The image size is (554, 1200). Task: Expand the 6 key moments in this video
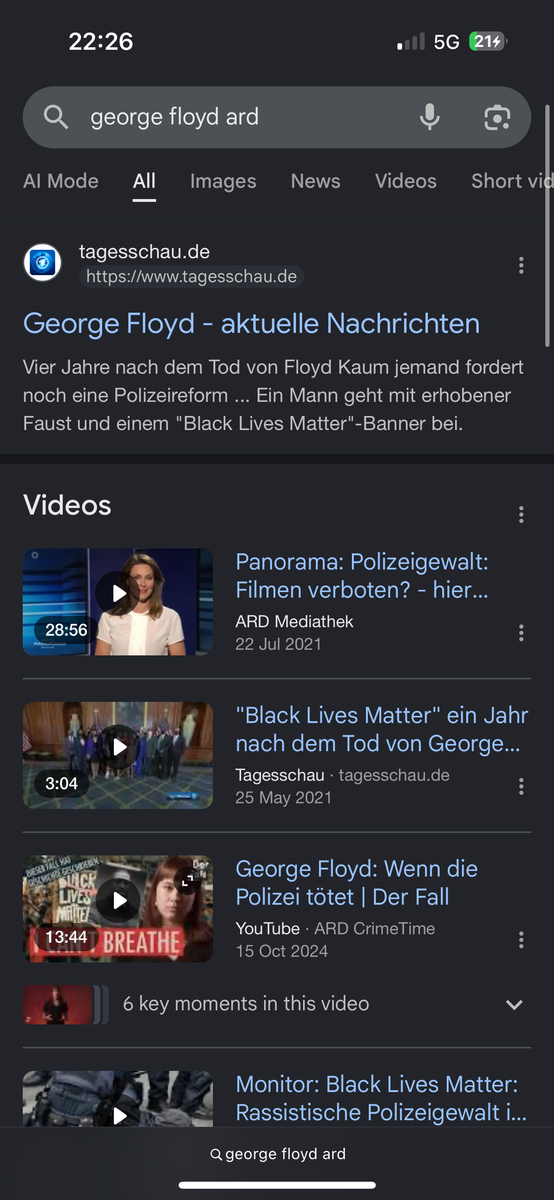[x=277, y=1004]
